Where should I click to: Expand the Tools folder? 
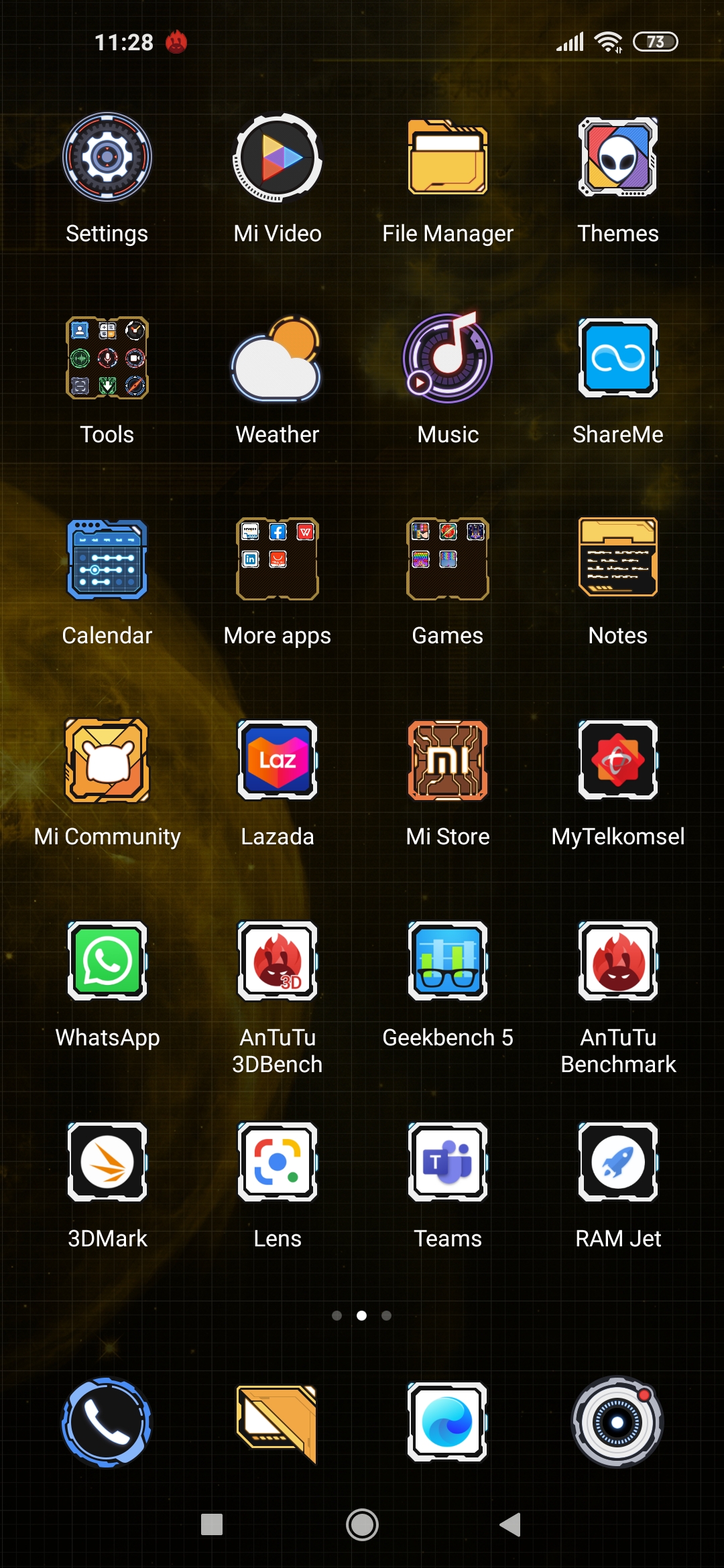pyautogui.click(x=107, y=358)
